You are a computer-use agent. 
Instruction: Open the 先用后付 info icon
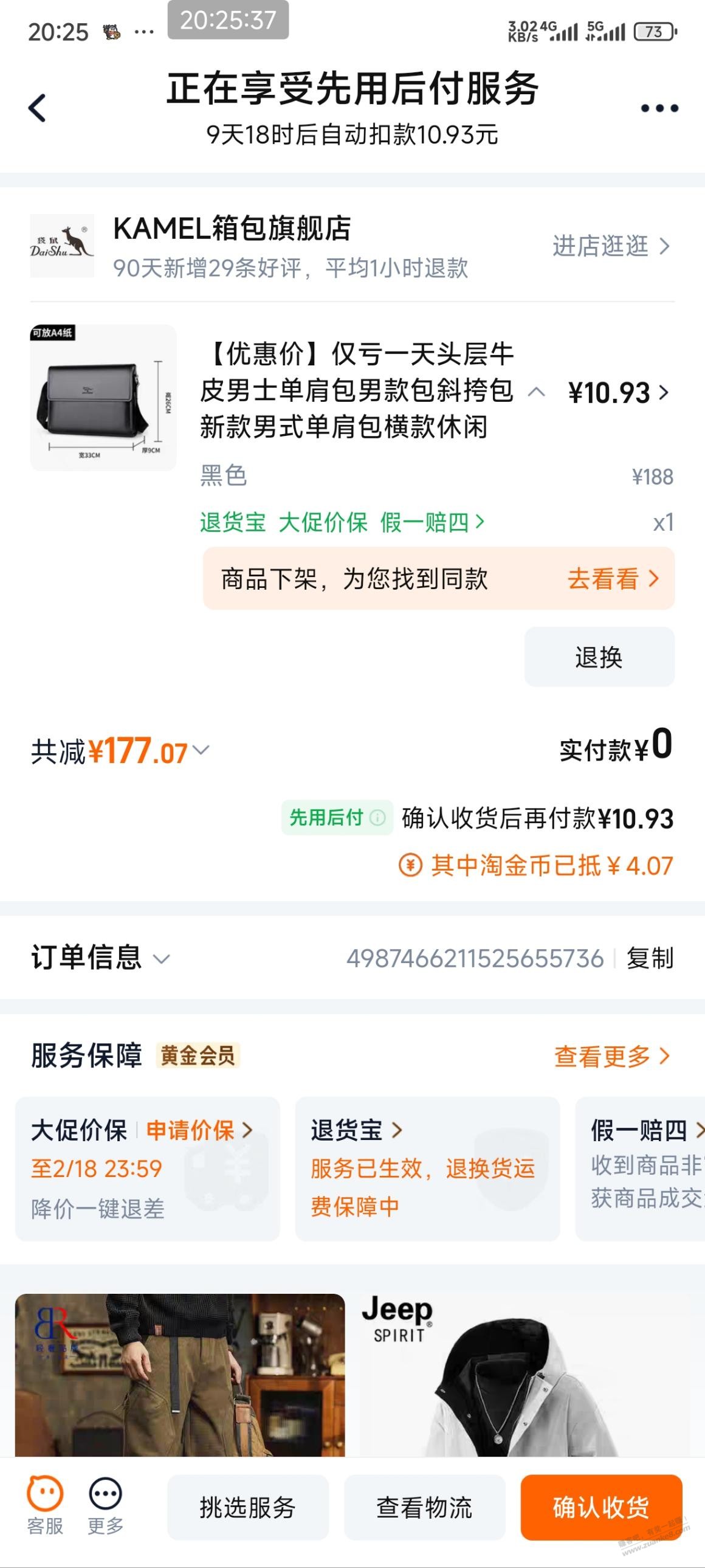(x=377, y=818)
